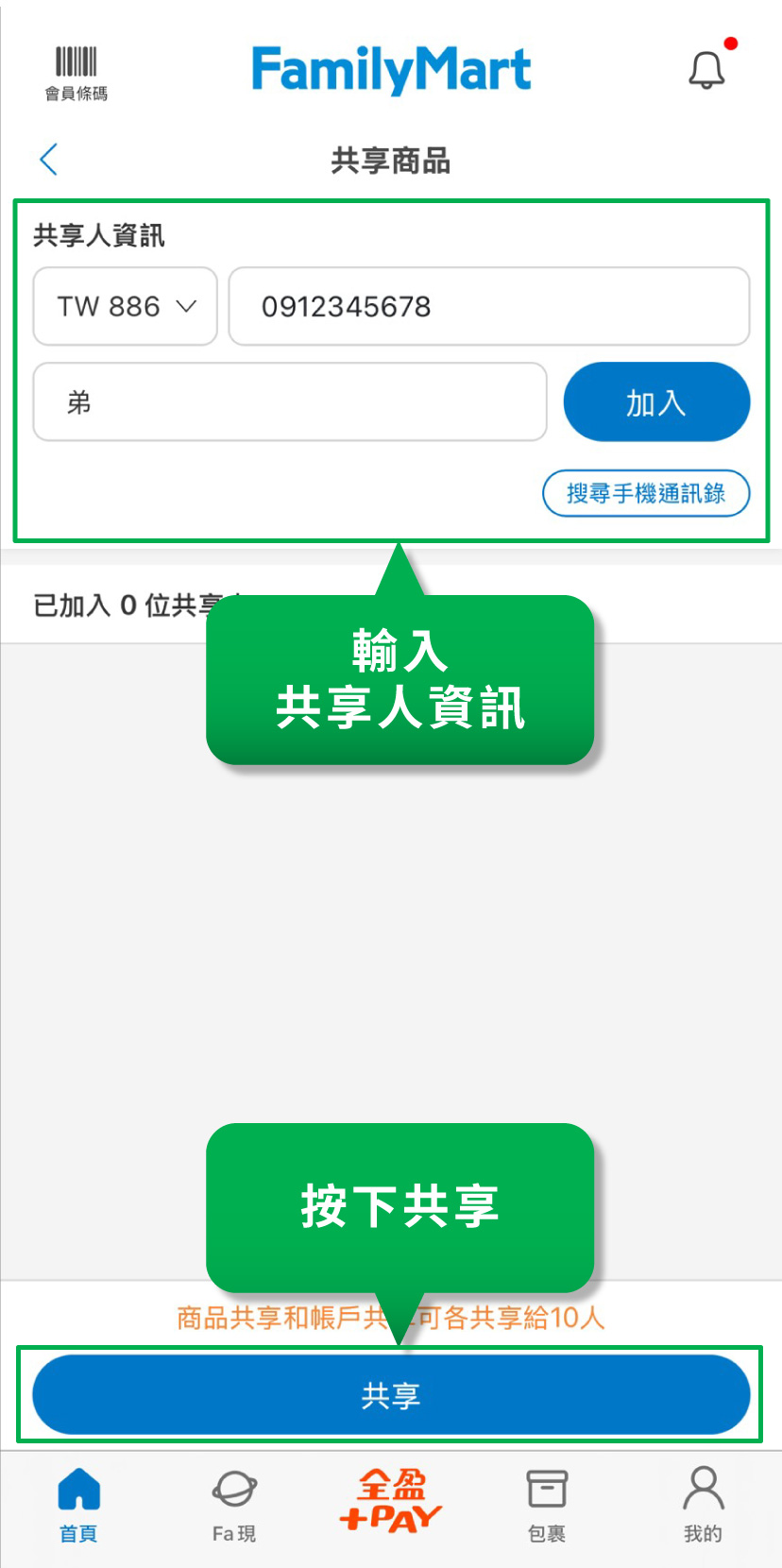This screenshot has height=1568, width=782.
Task: Open the 全盈+PAY tab
Action: click(390, 1501)
